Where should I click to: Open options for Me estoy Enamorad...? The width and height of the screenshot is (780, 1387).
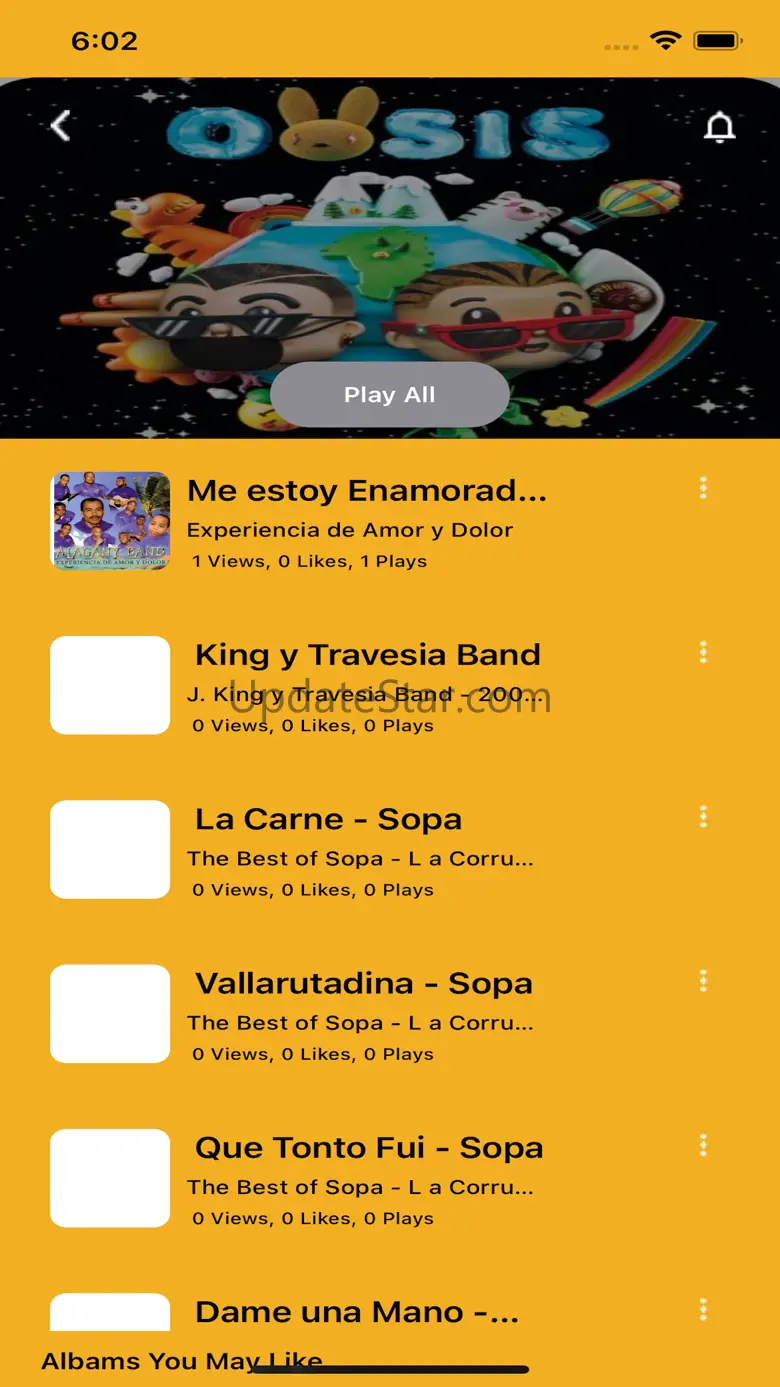pos(703,488)
